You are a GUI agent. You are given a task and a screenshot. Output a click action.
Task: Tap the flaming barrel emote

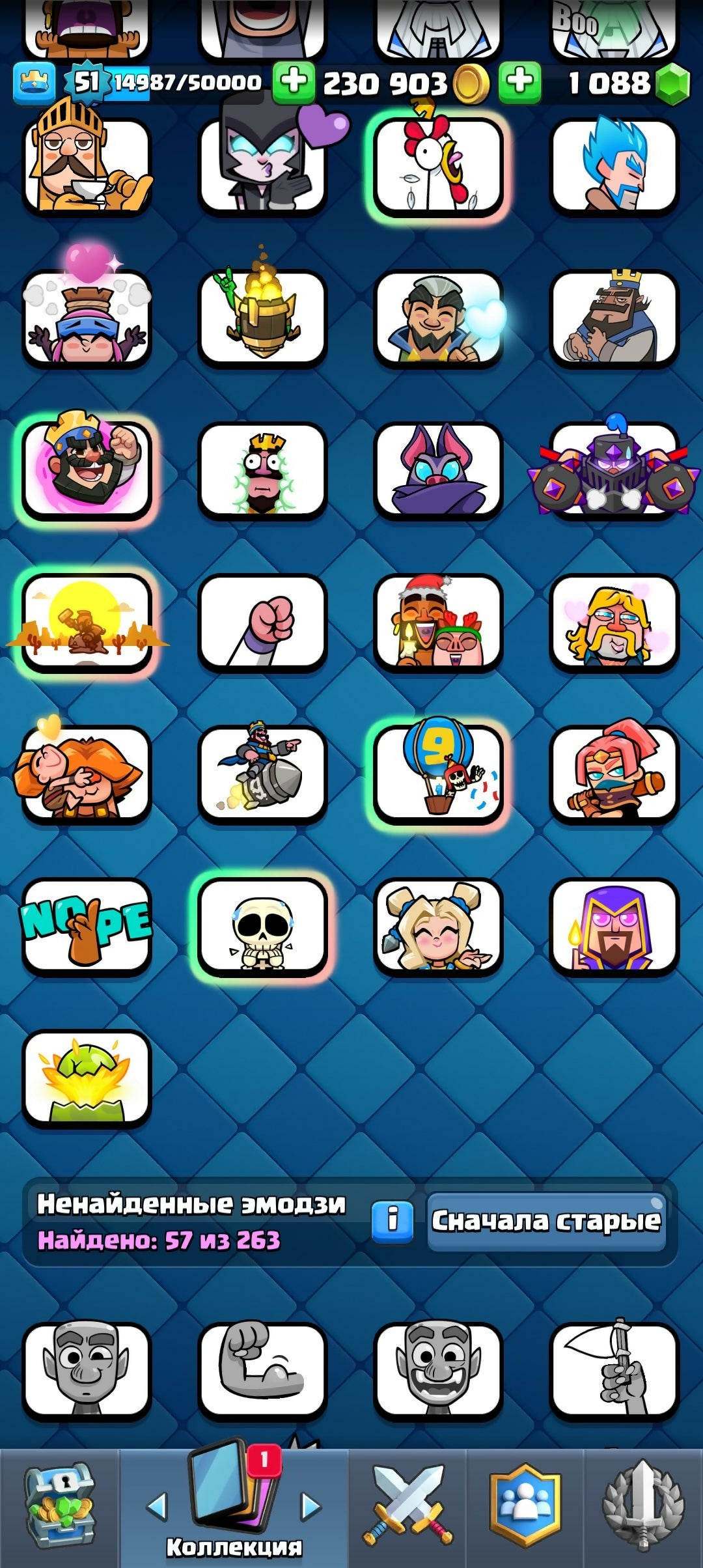coord(262,318)
